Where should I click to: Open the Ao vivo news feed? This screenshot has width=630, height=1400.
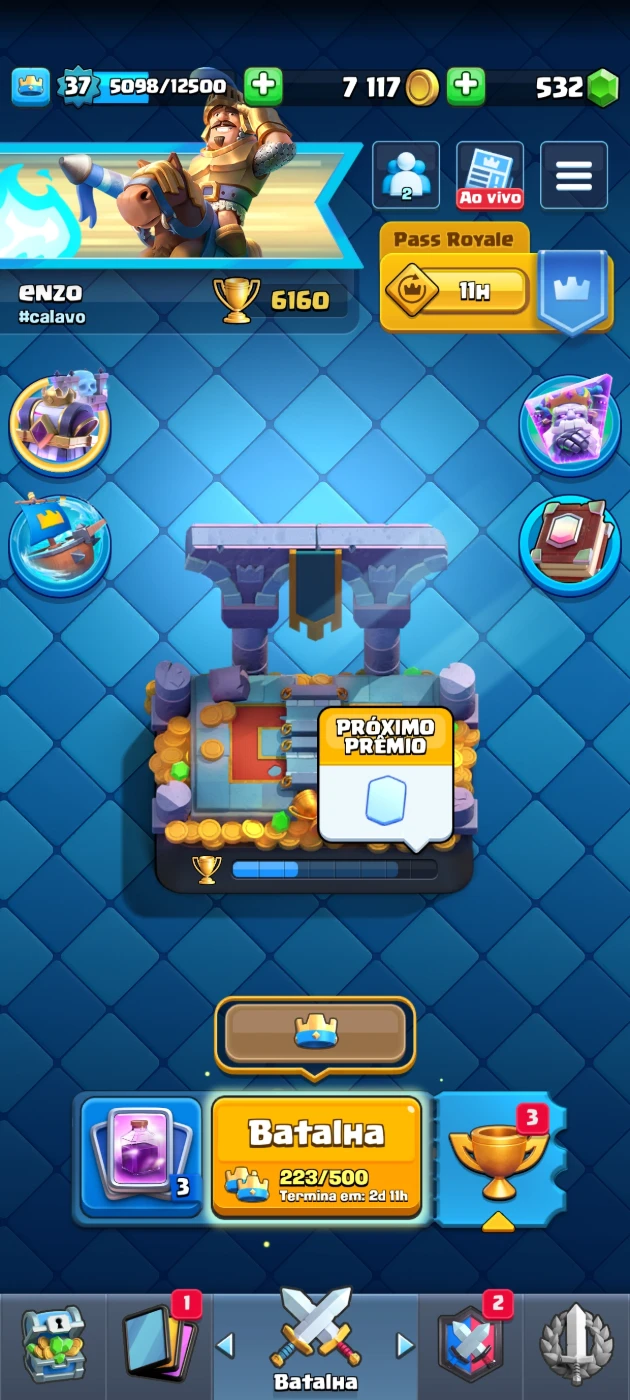(490, 175)
